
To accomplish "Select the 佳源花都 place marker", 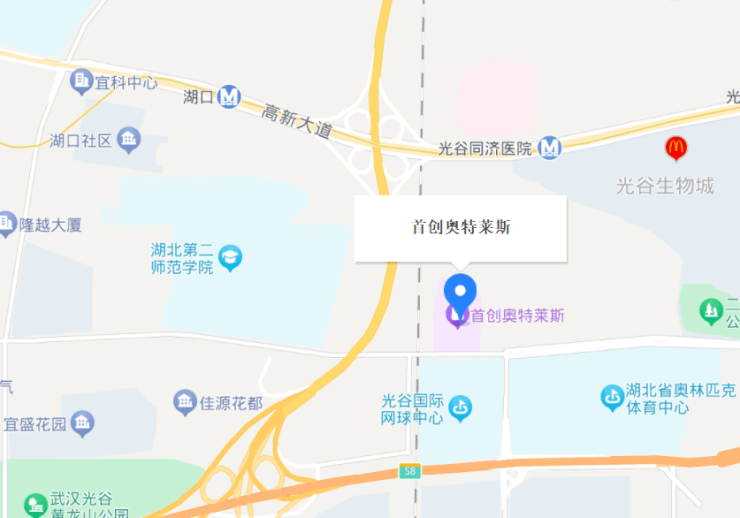I will click(185, 403).
